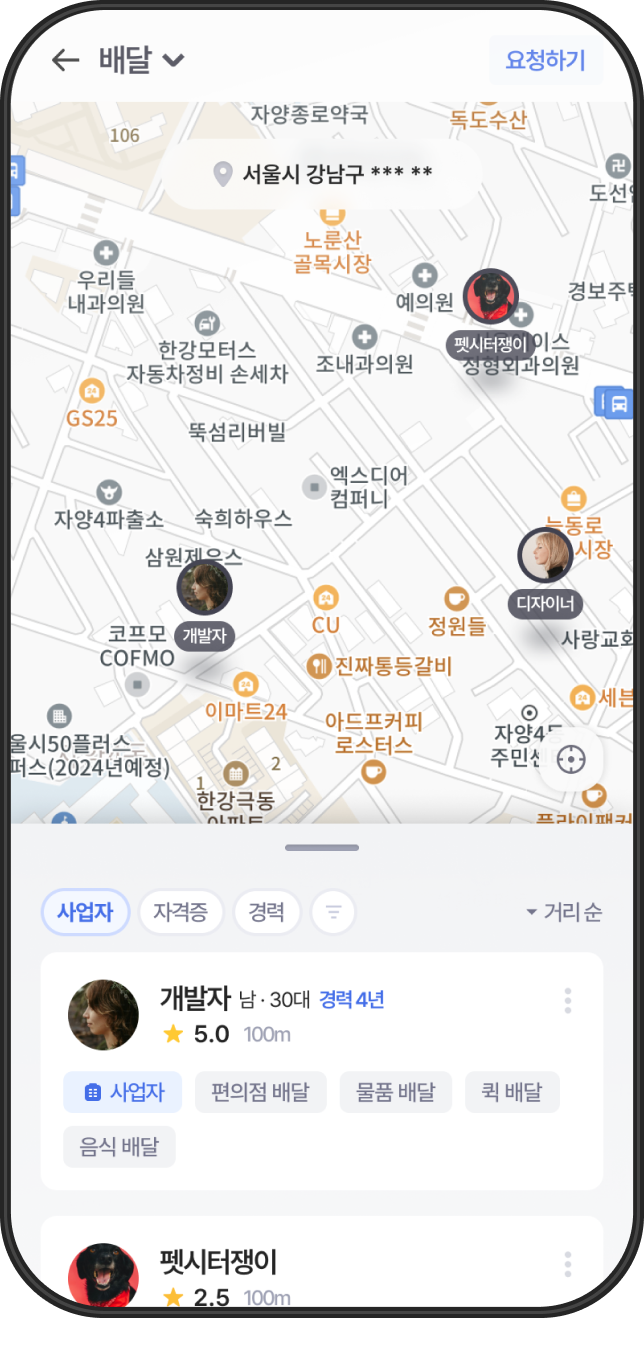Open the 서울시 강남구 address selector
This screenshot has height=1362, width=644.
tap(322, 174)
